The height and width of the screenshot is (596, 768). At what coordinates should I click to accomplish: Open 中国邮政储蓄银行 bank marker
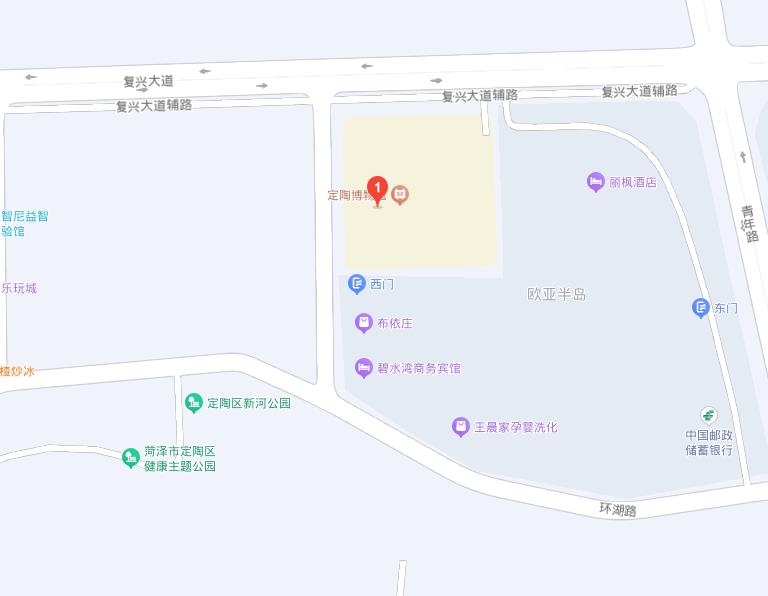point(708,415)
